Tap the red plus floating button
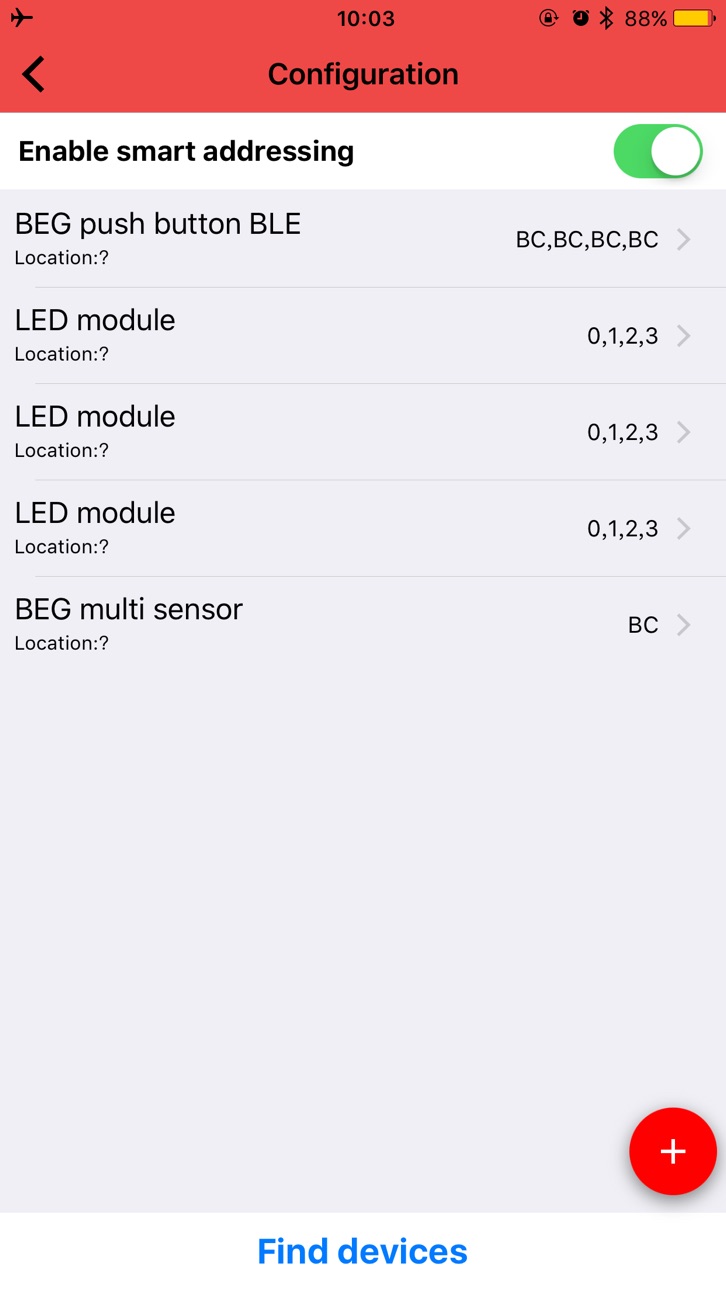The image size is (726, 1290). 673,1151
